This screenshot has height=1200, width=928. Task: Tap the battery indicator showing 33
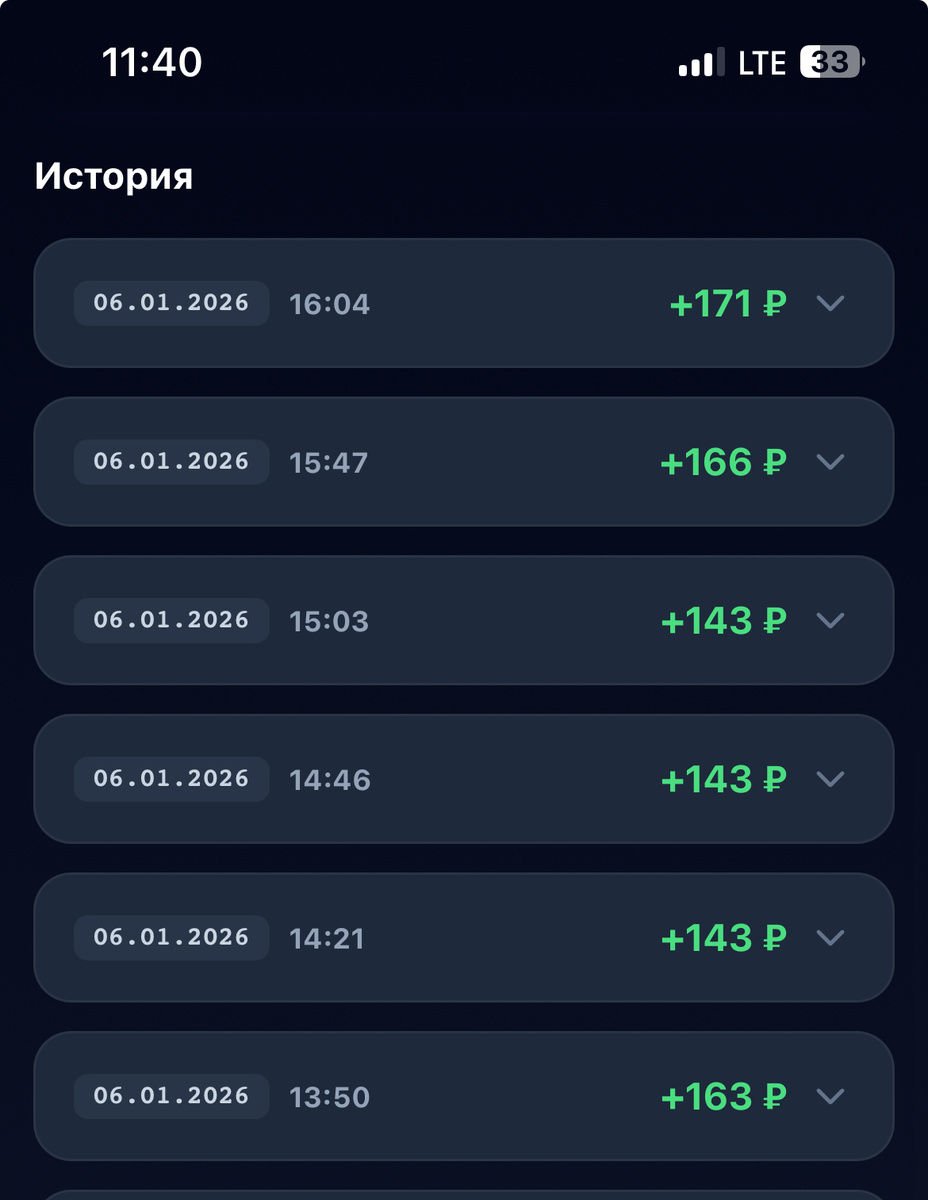(831, 62)
